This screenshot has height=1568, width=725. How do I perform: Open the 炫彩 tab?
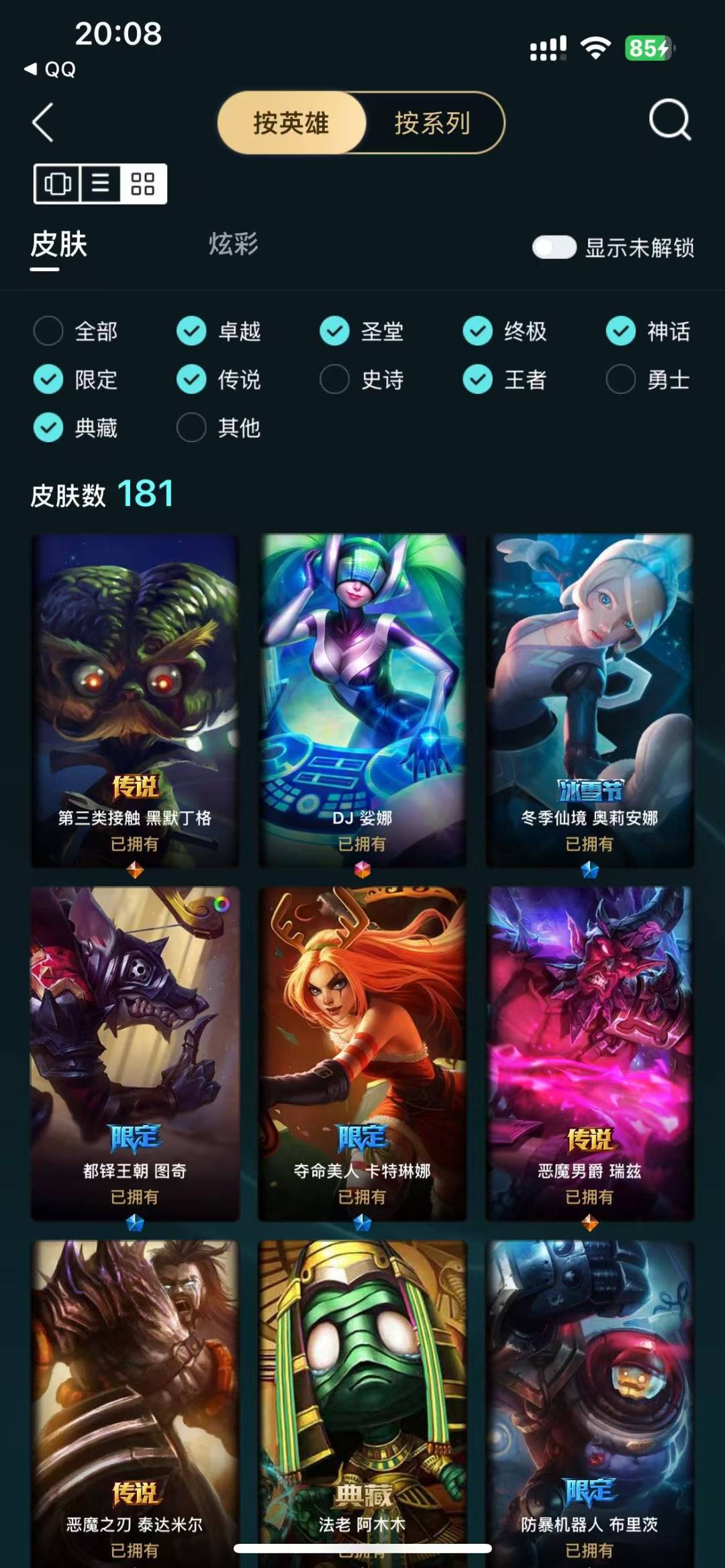233,244
